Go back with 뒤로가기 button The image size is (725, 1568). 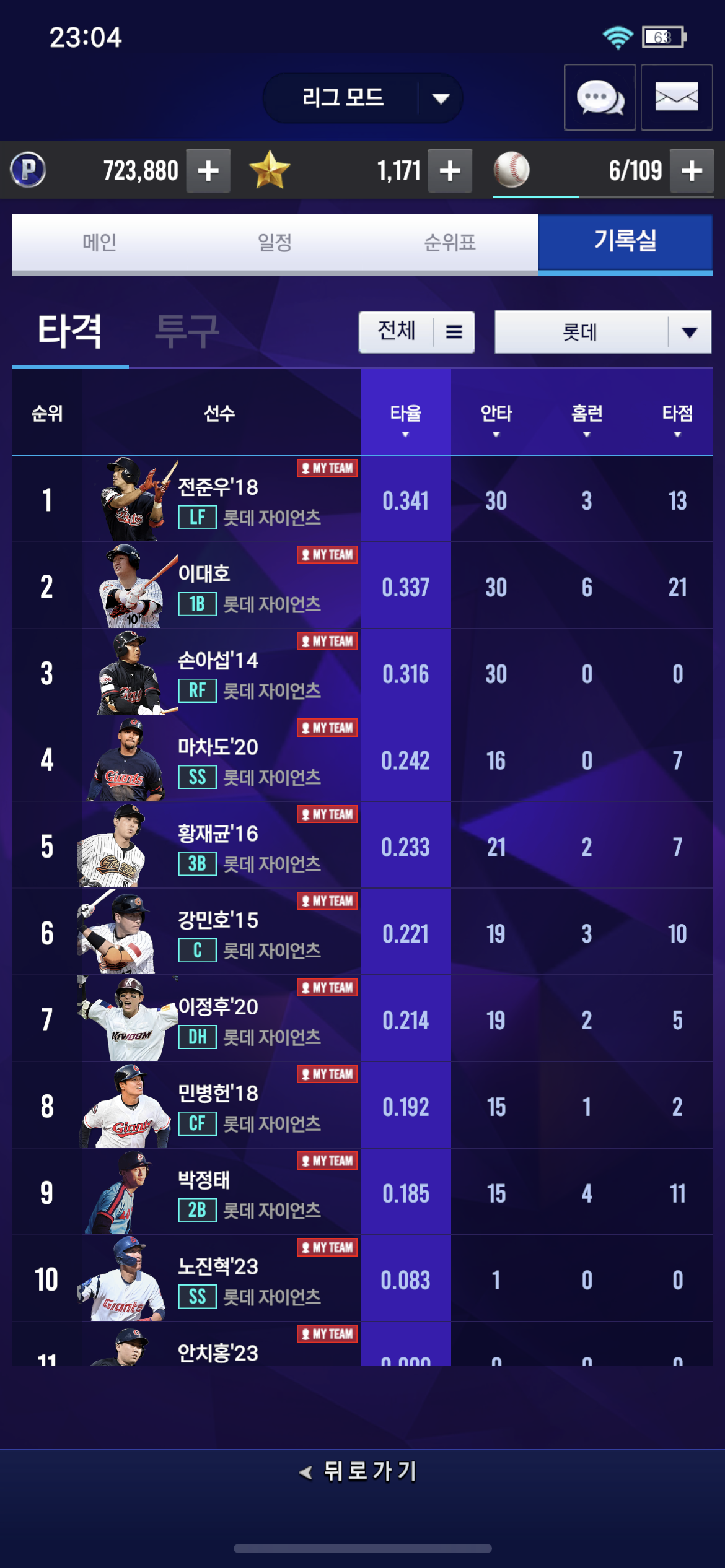point(360,1471)
